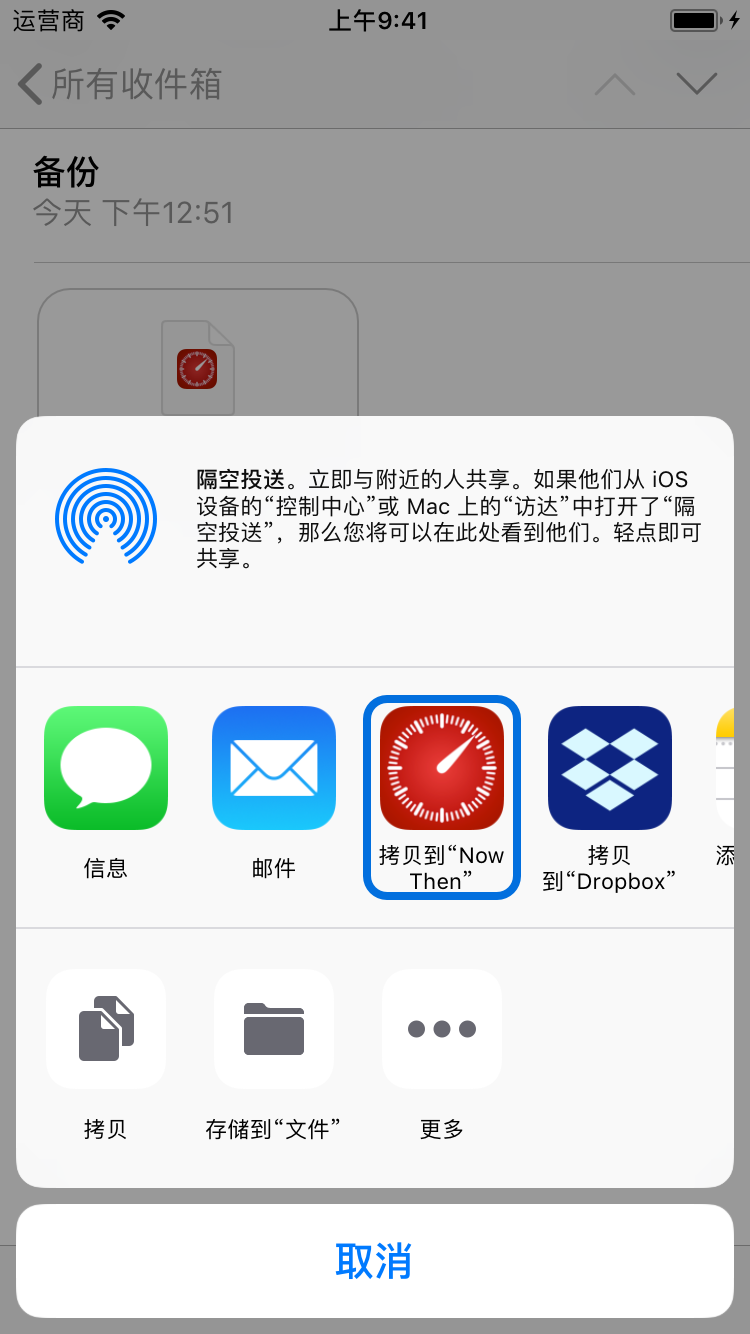Image resolution: width=750 pixels, height=1334 pixels.
Task: Dismiss the share sheet with 取消
Action: coord(375,1261)
